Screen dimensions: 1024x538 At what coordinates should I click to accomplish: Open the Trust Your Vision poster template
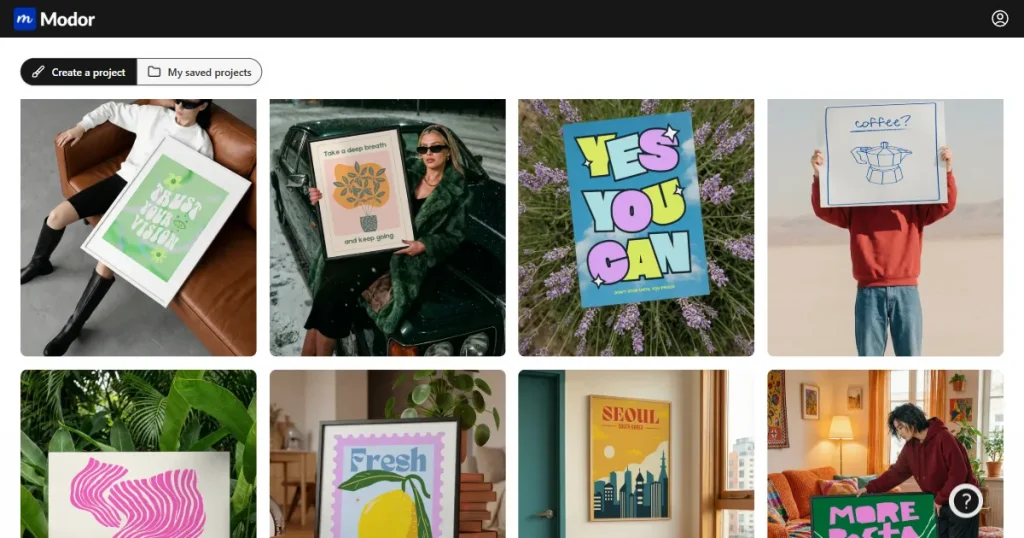tap(138, 227)
